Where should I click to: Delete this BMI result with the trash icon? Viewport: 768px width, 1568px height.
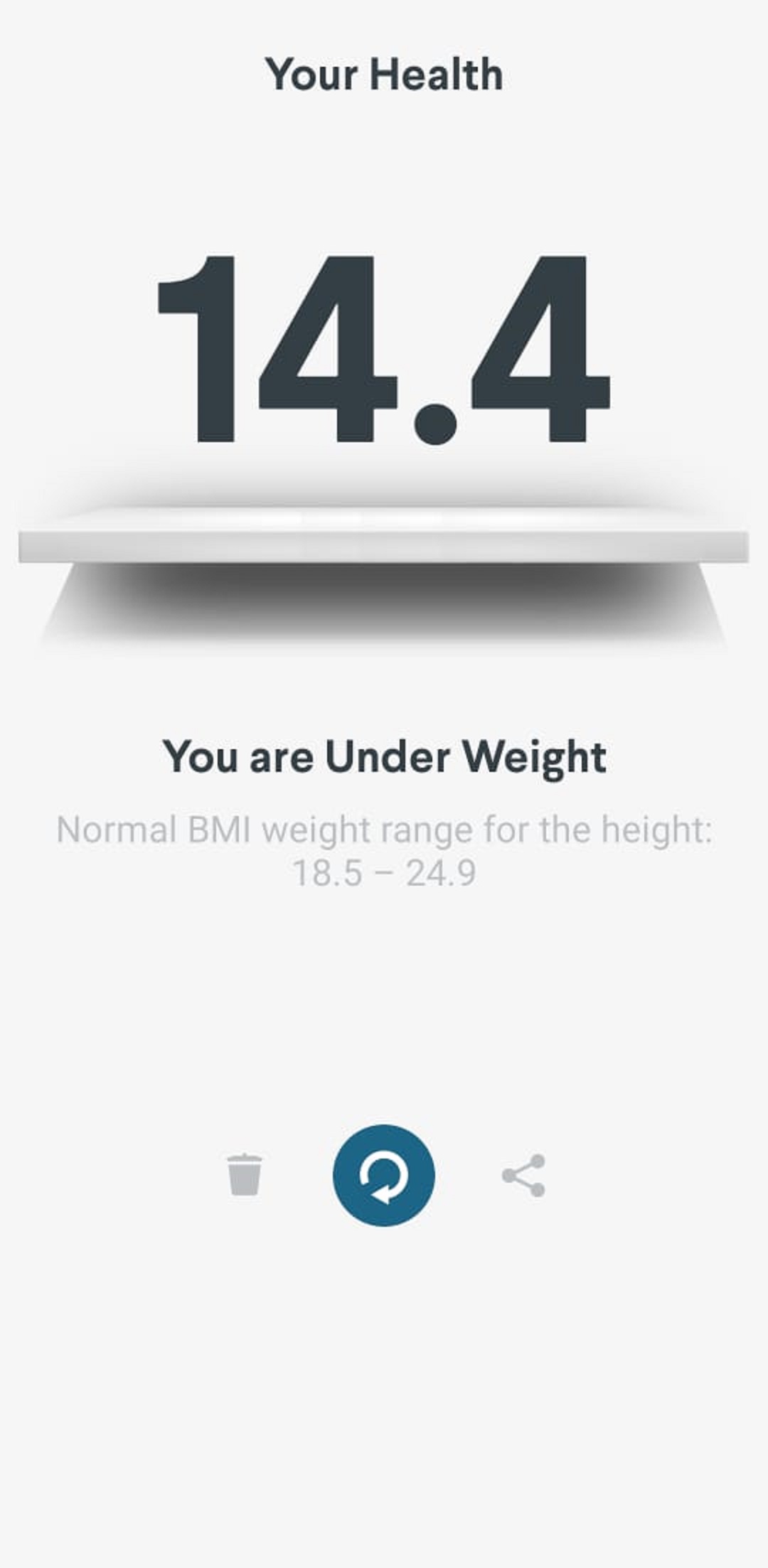(244, 1175)
